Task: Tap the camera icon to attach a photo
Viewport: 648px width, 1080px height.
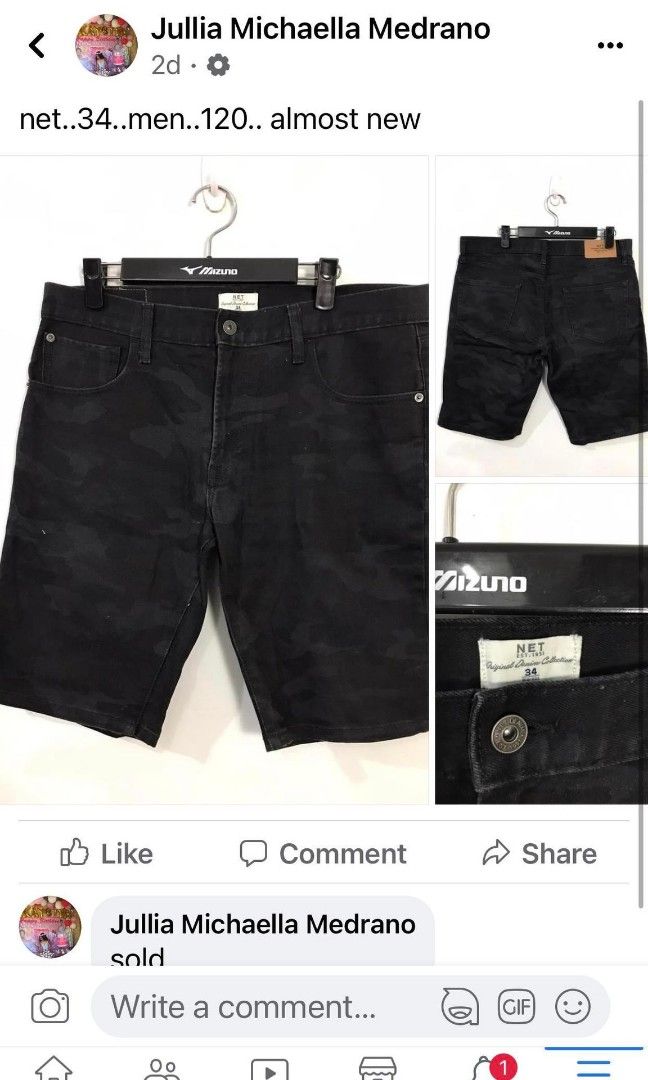Action: point(50,1006)
